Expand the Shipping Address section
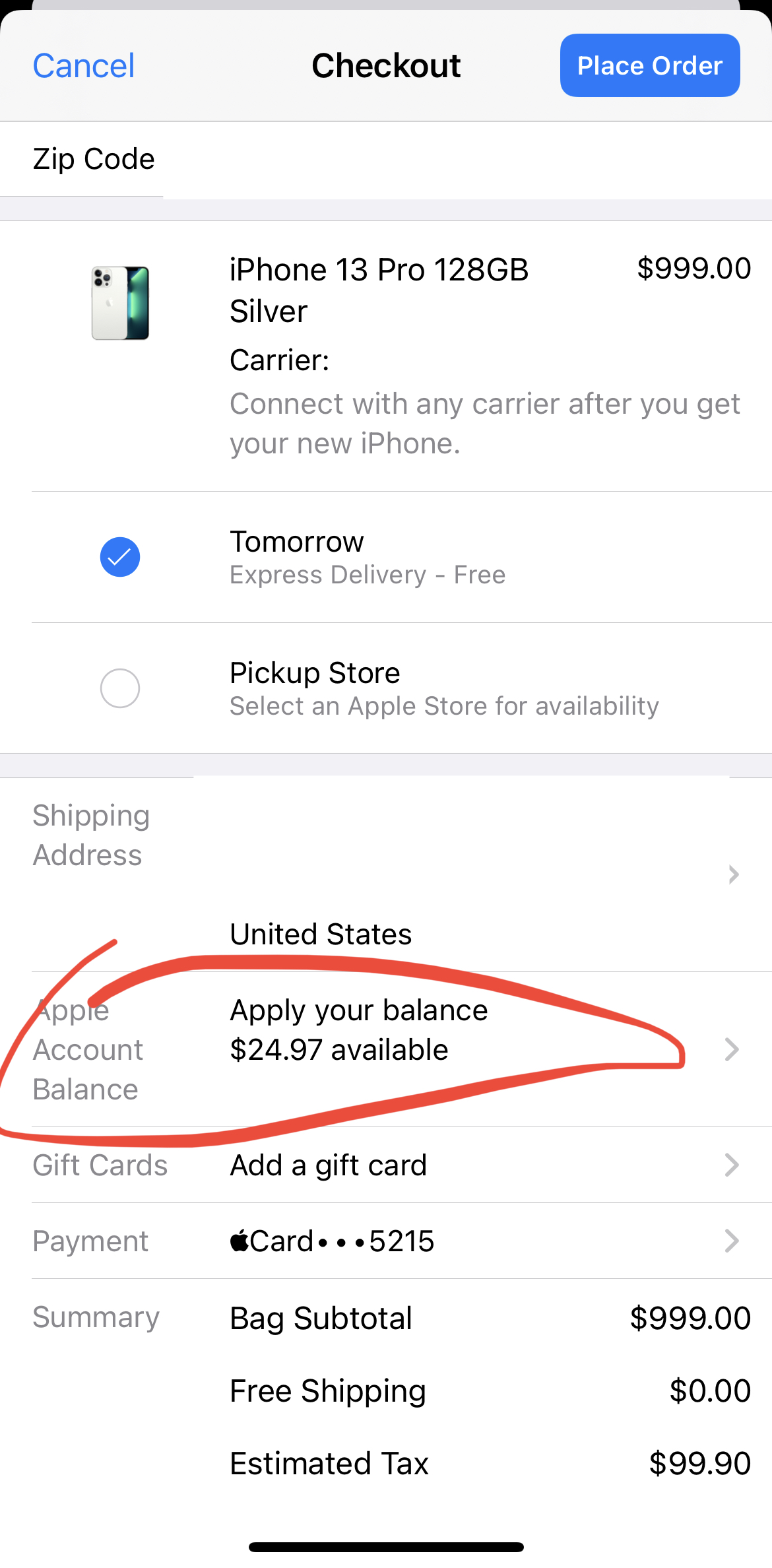 [x=733, y=874]
